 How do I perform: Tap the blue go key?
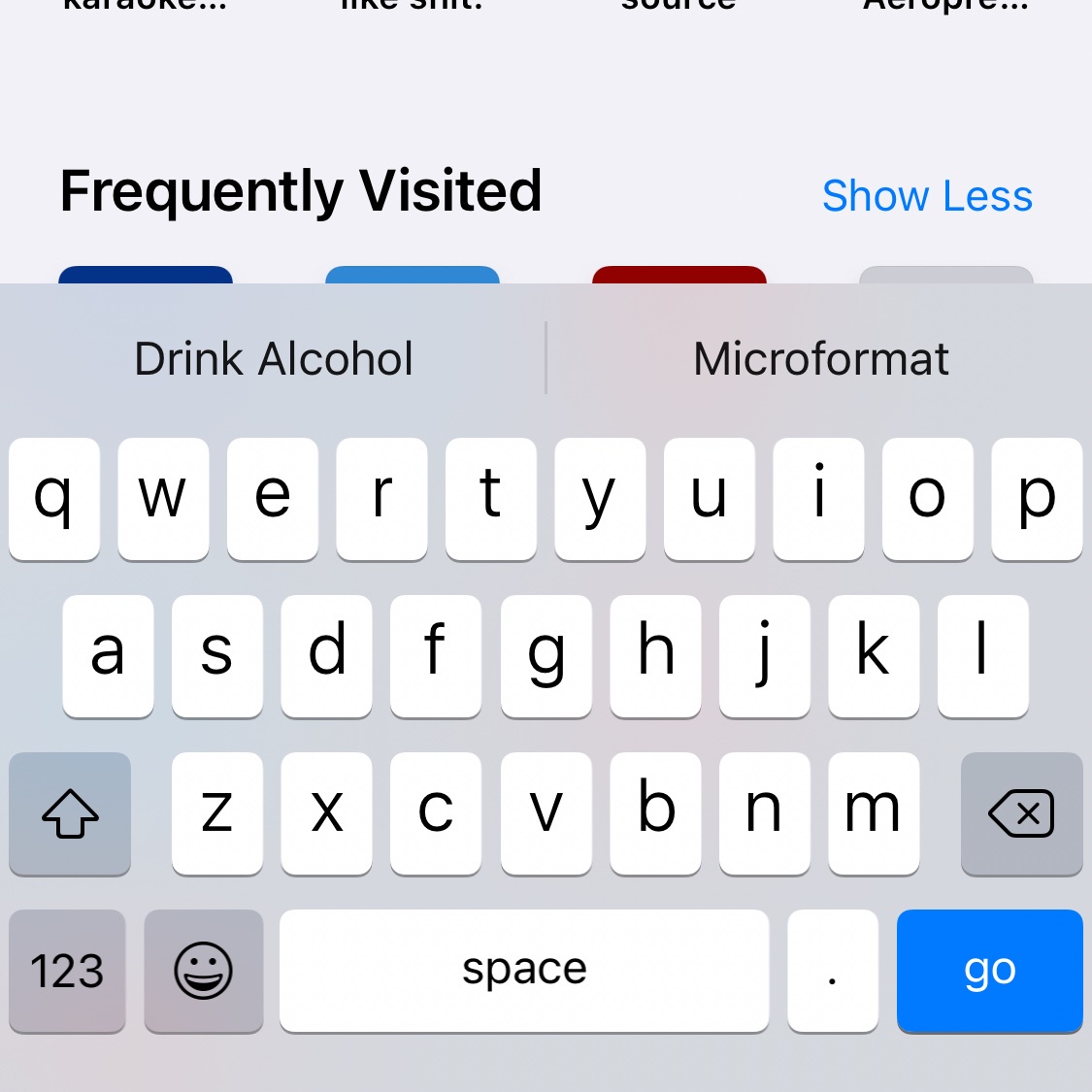click(989, 971)
